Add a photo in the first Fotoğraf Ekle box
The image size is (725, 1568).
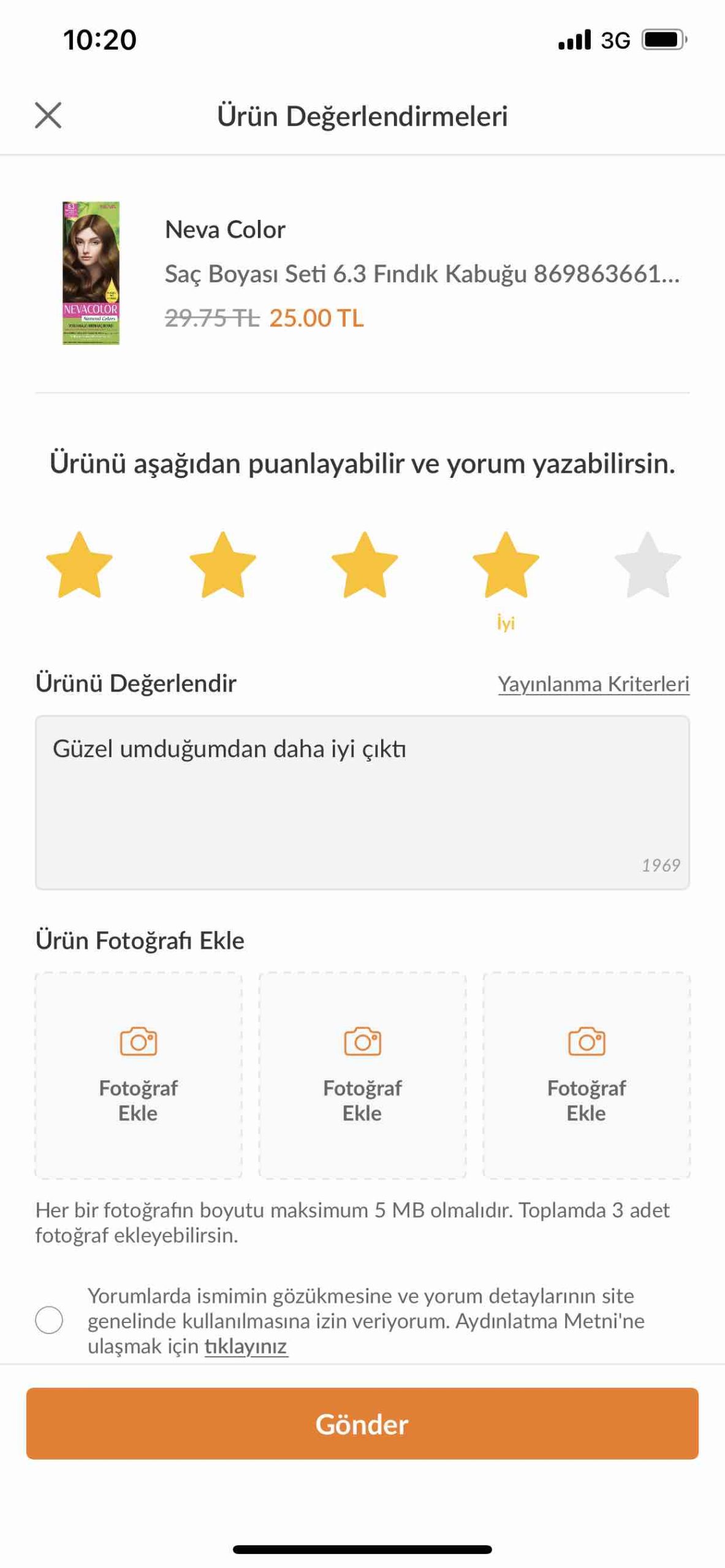139,1075
